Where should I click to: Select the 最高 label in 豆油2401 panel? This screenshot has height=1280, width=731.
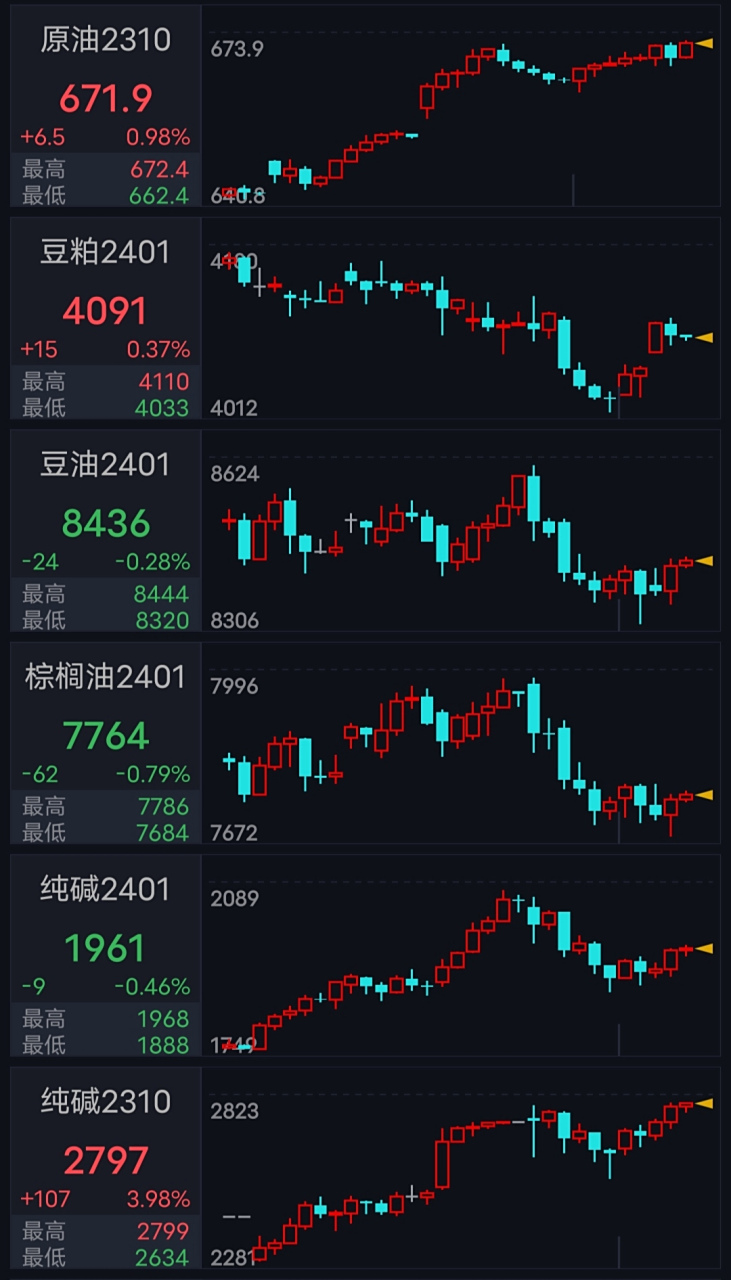[42, 594]
